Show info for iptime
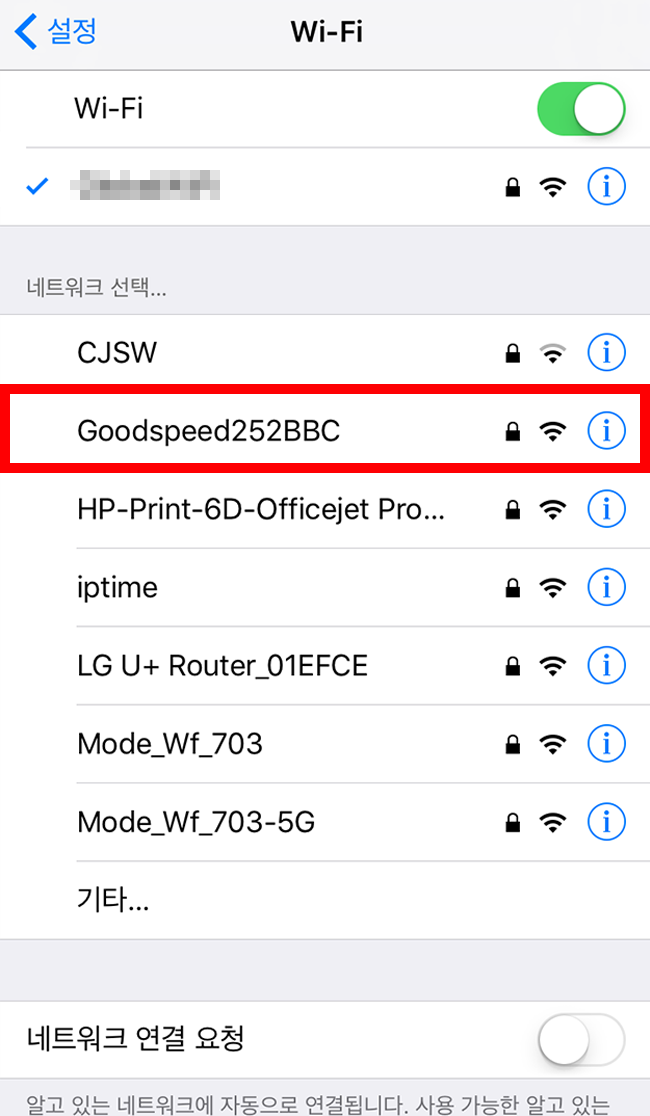The height and width of the screenshot is (1116, 650). 606,587
